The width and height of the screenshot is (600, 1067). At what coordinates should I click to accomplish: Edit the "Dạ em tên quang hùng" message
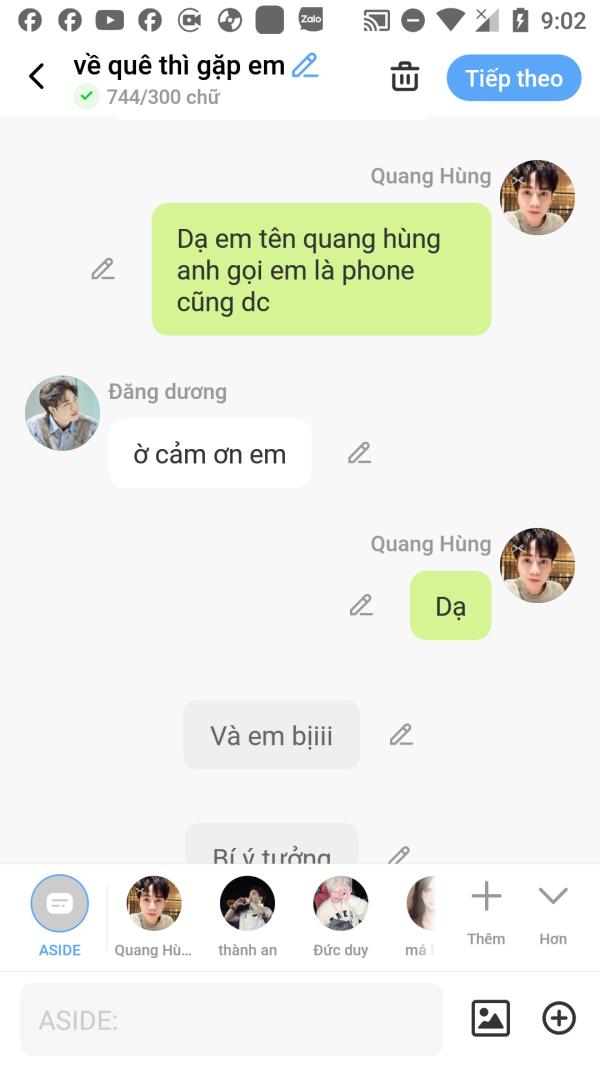[x=103, y=269]
